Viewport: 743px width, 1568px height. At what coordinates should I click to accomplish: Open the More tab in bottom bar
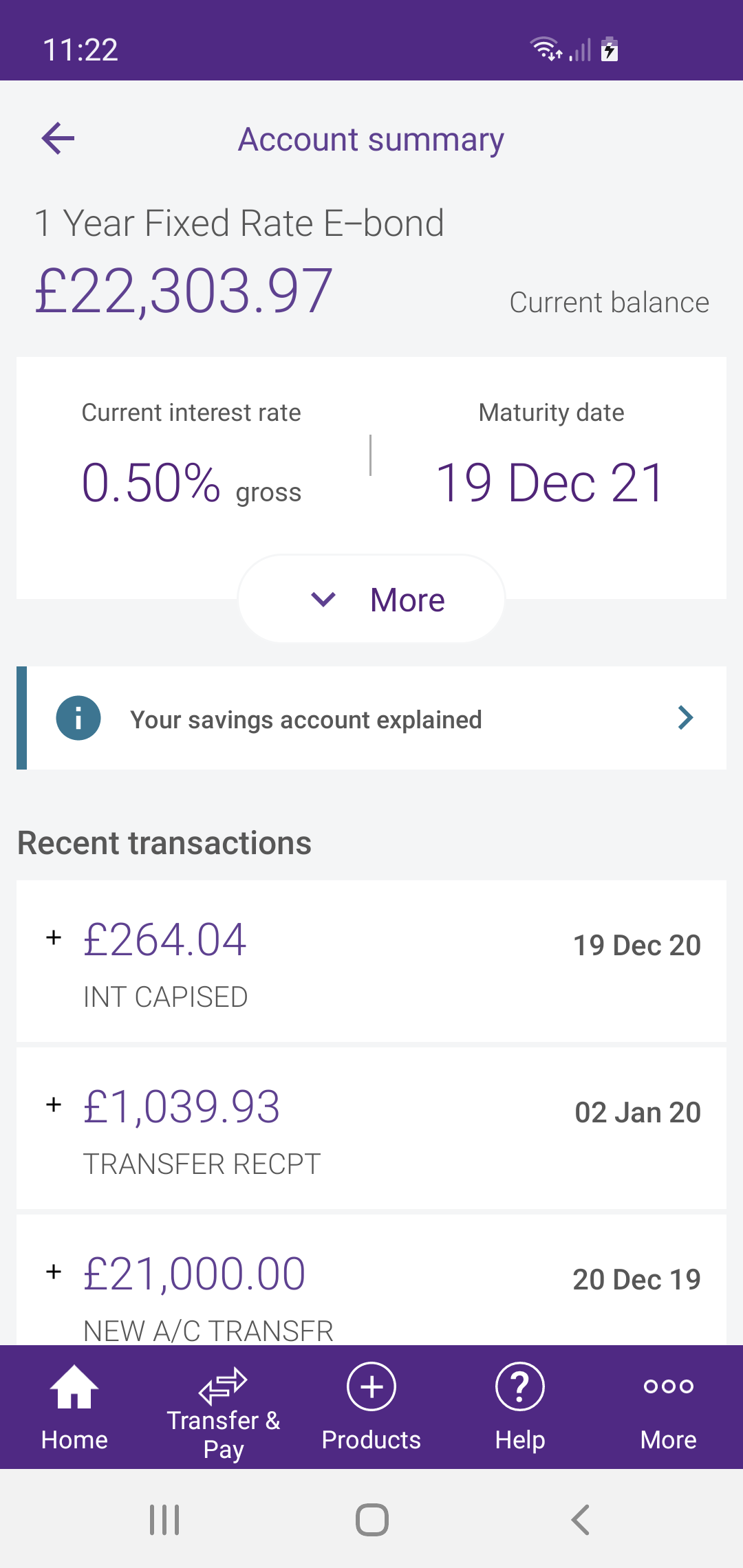[669, 1407]
